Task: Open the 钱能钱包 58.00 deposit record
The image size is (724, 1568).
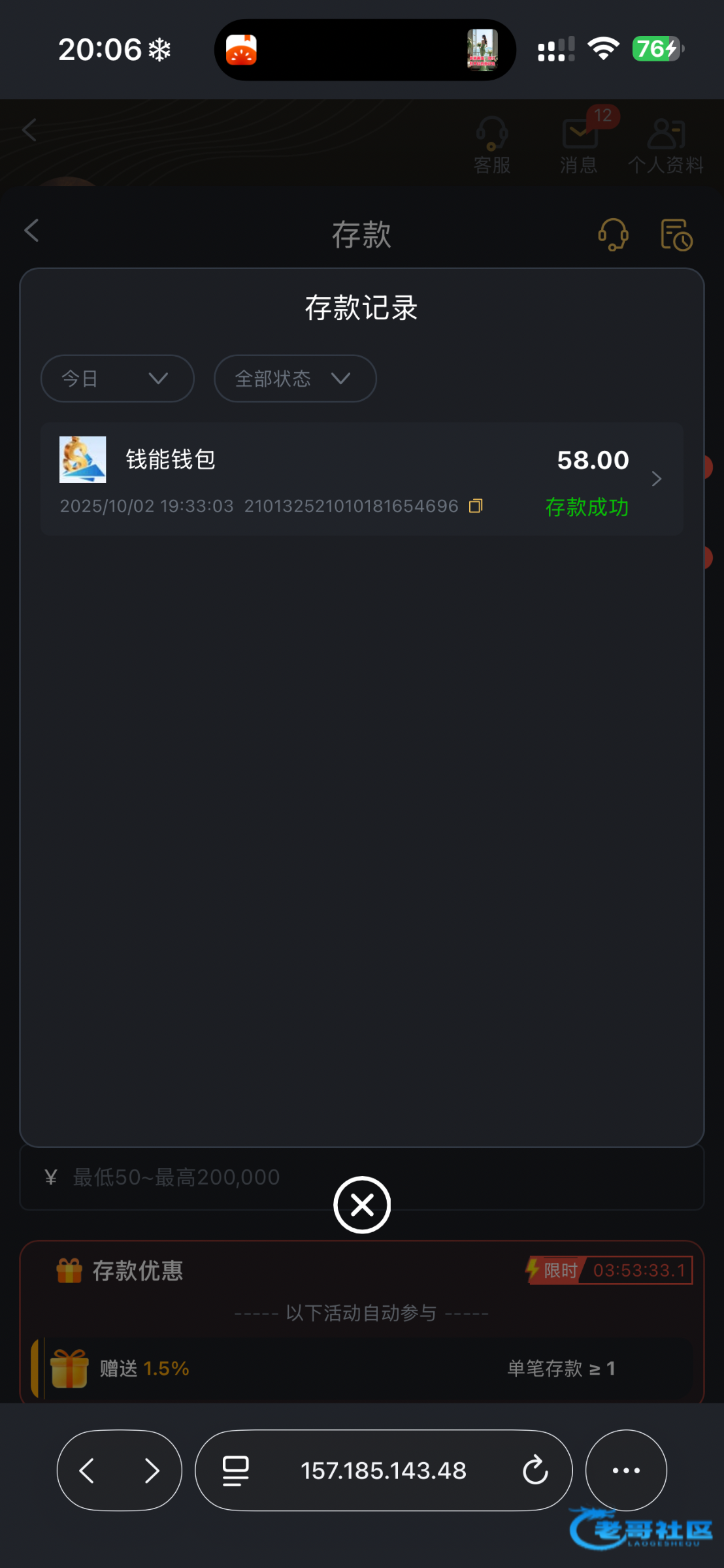Action: click(361, 479)
